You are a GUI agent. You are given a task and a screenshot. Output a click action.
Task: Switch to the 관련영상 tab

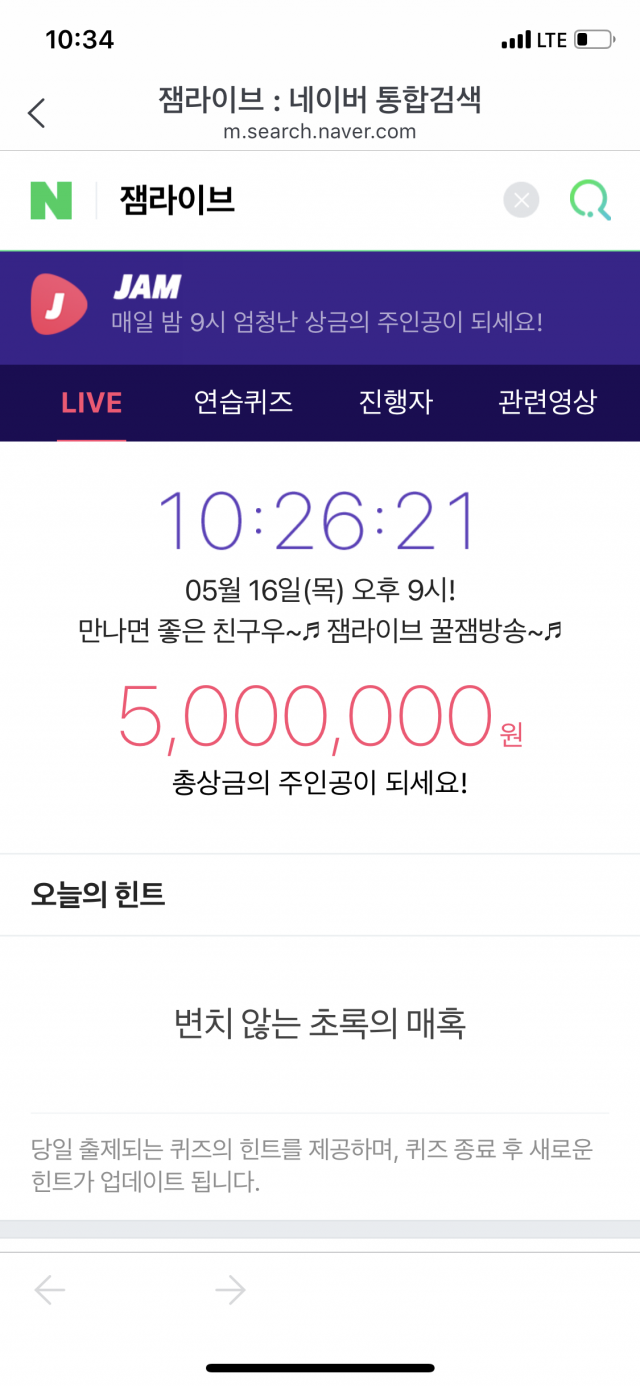[x=547, y=403]
